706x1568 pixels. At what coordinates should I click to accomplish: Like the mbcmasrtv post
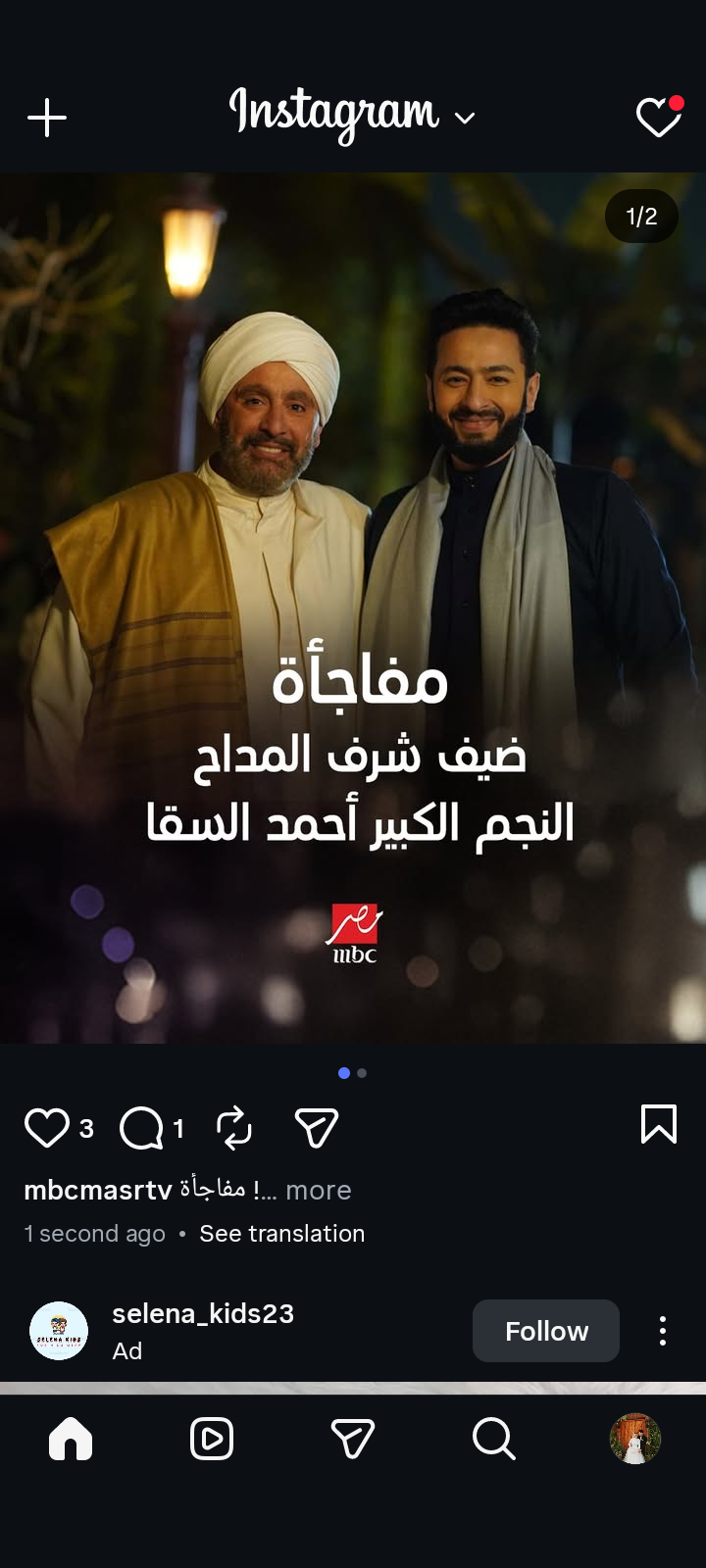[46, 1128]
